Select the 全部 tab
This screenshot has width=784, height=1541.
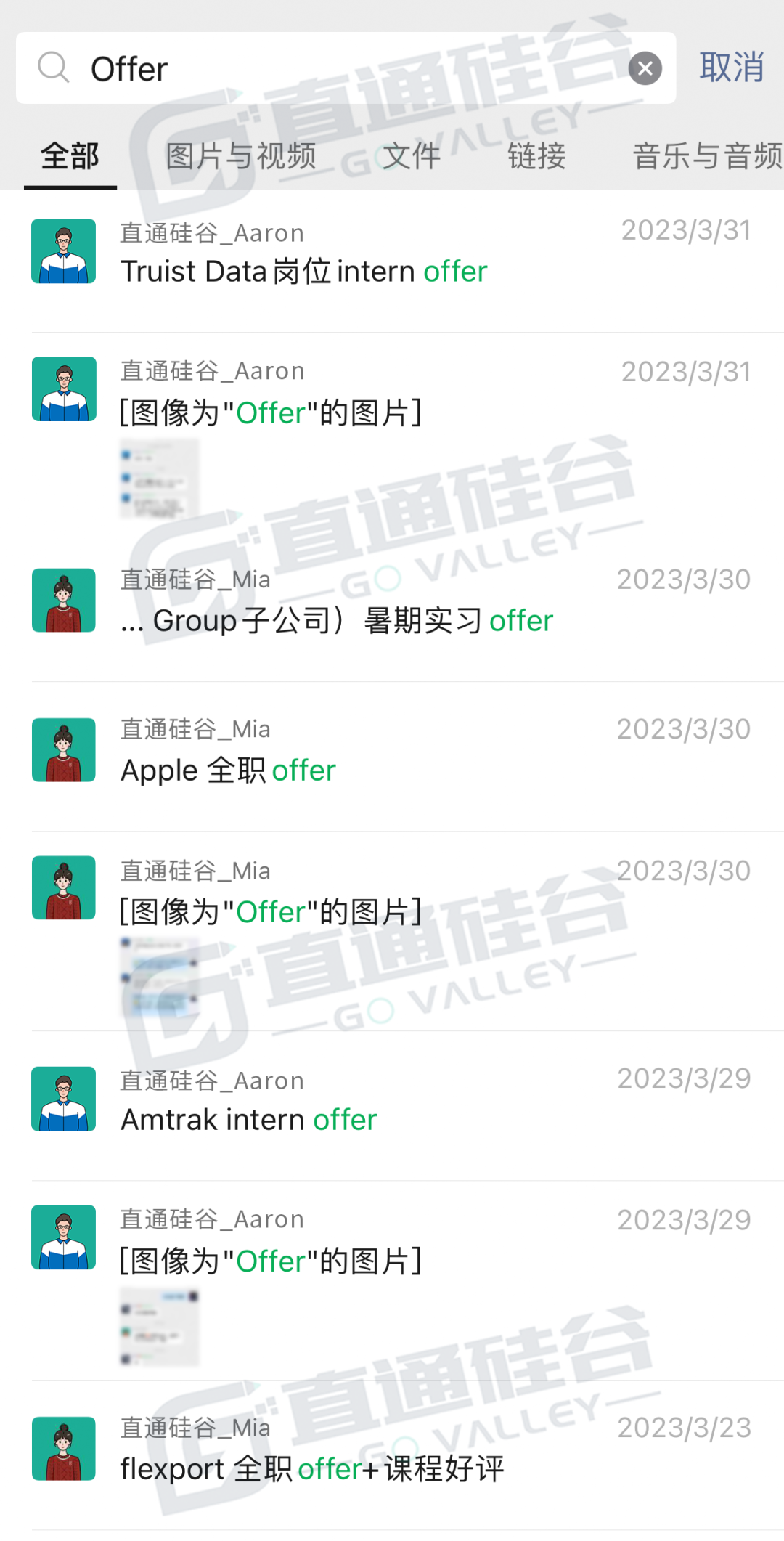coord(70,155)
